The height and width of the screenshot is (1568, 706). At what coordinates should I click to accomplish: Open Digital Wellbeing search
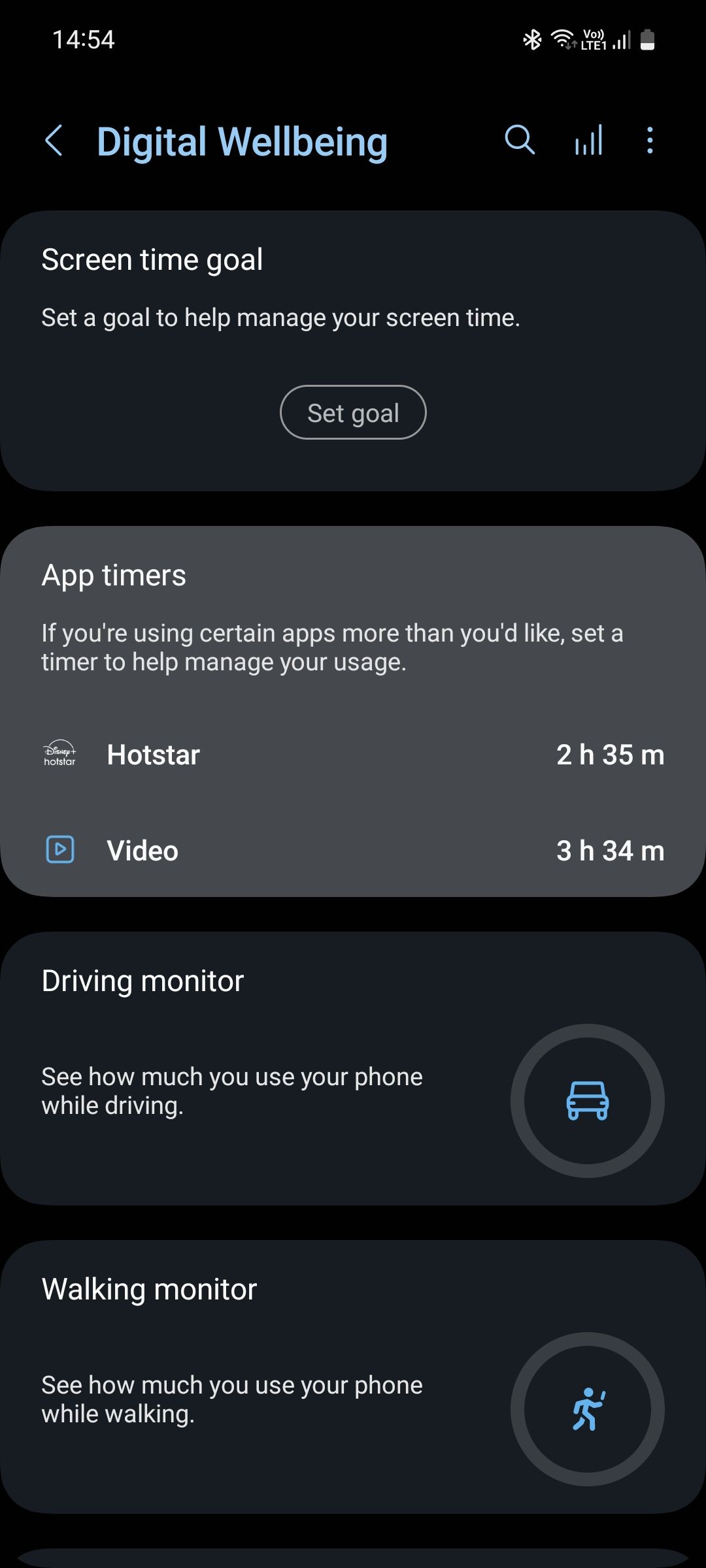[520, 140]
